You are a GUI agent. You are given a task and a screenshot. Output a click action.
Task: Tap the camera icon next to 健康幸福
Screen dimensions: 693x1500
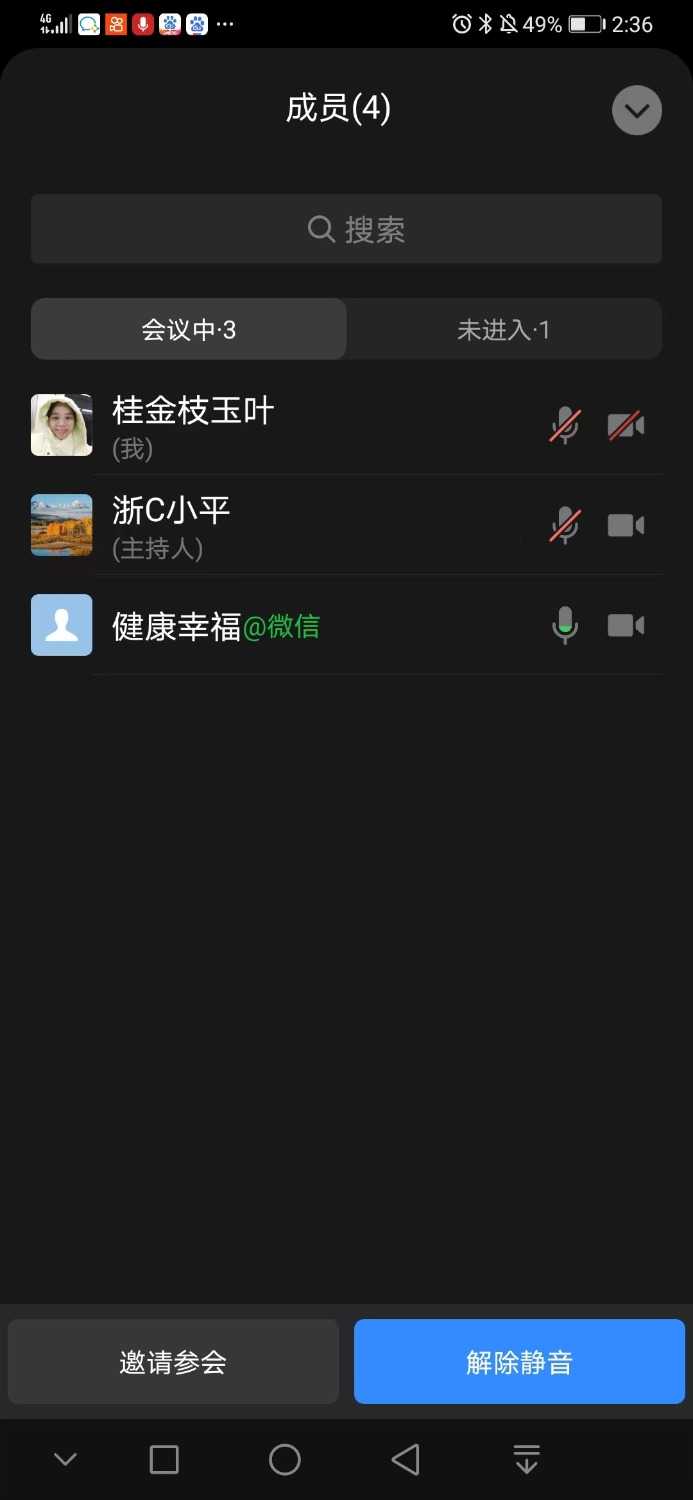tap(626, 626)
